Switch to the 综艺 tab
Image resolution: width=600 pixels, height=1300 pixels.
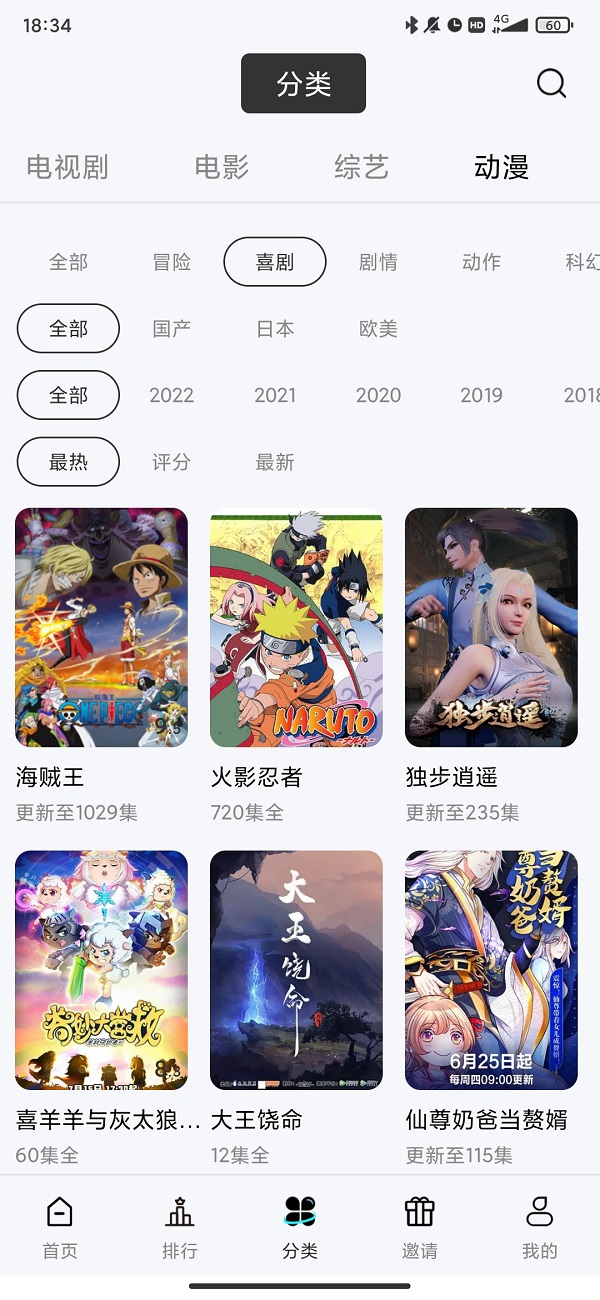pos(361,167)
